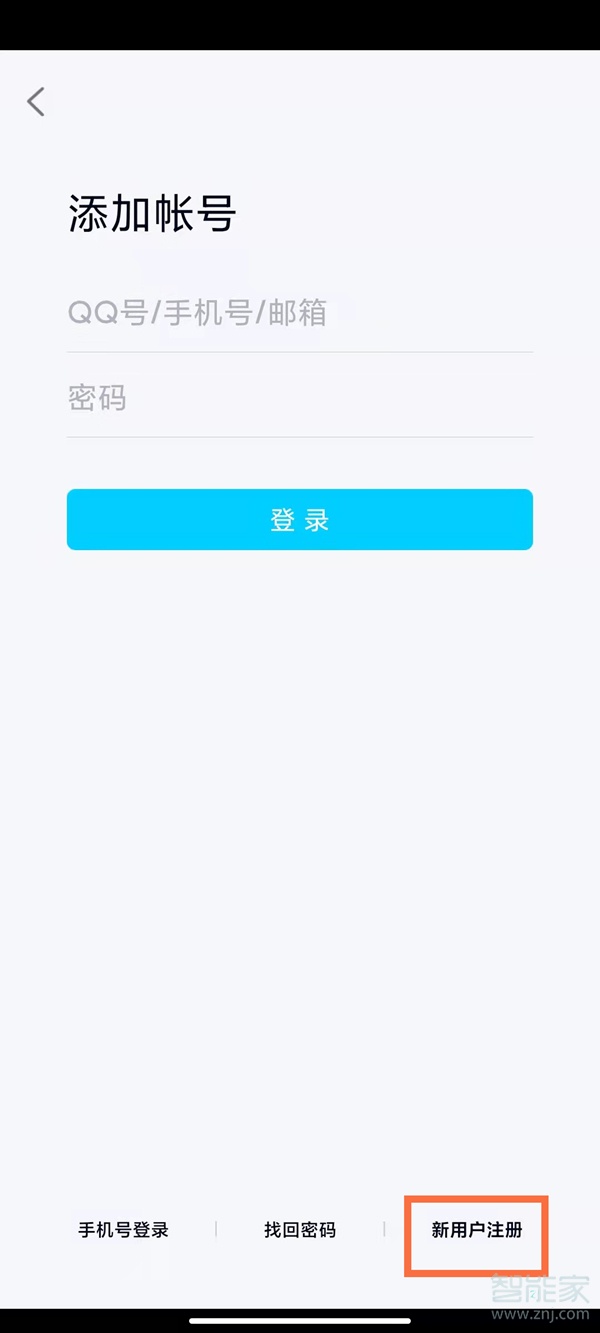The width and height of the screenshot is (600, 1333).
Task: Open 找回密码 to recover password
Action: [x=300, y=1230]
